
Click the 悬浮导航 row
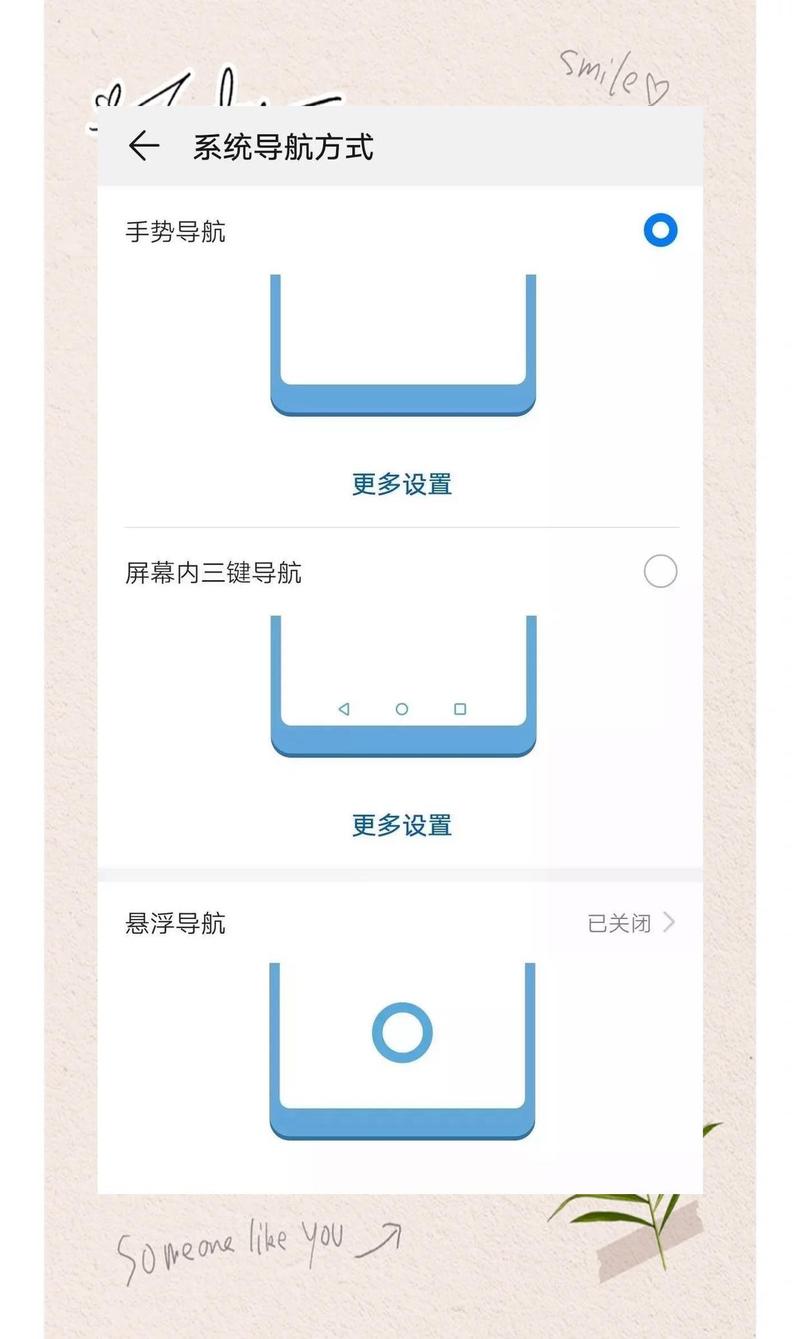400,923
